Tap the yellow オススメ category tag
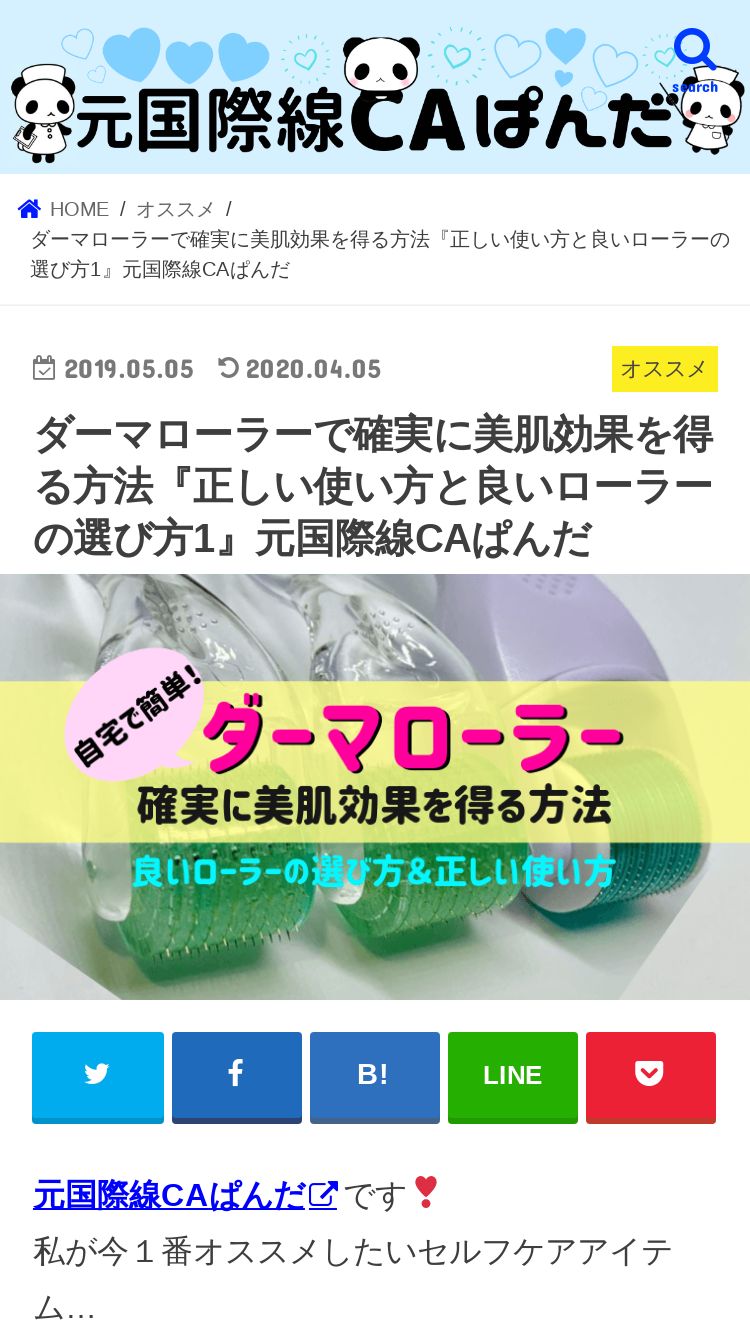This screenshot has width=750, height=1334. 665,369
